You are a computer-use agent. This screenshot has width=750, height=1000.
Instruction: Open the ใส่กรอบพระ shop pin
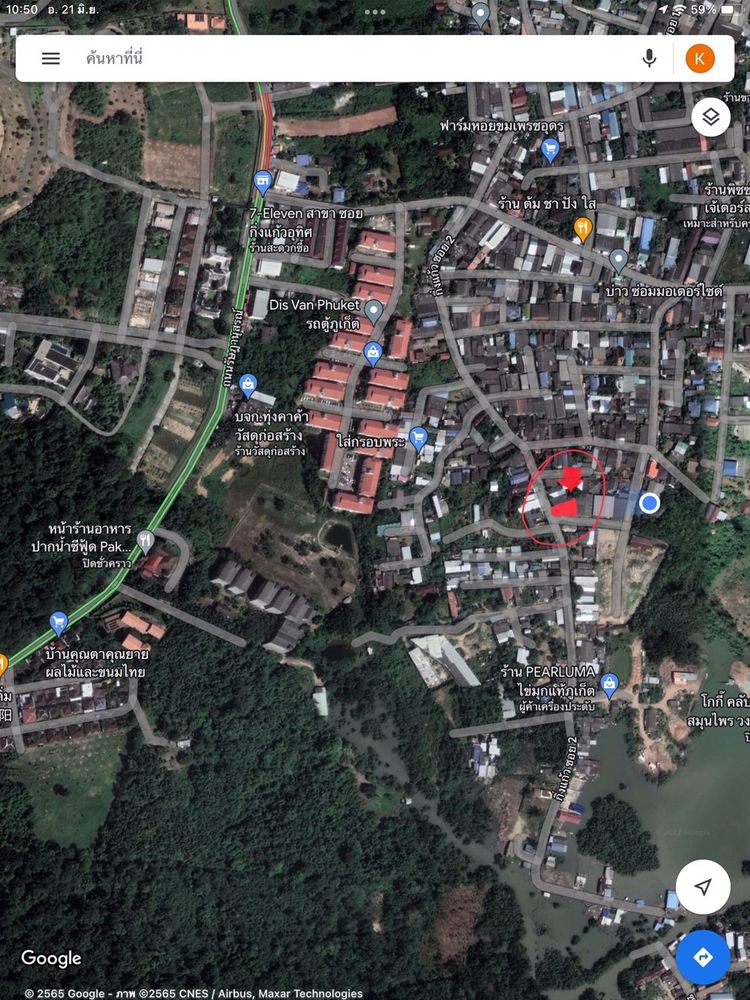click(418, 436)
